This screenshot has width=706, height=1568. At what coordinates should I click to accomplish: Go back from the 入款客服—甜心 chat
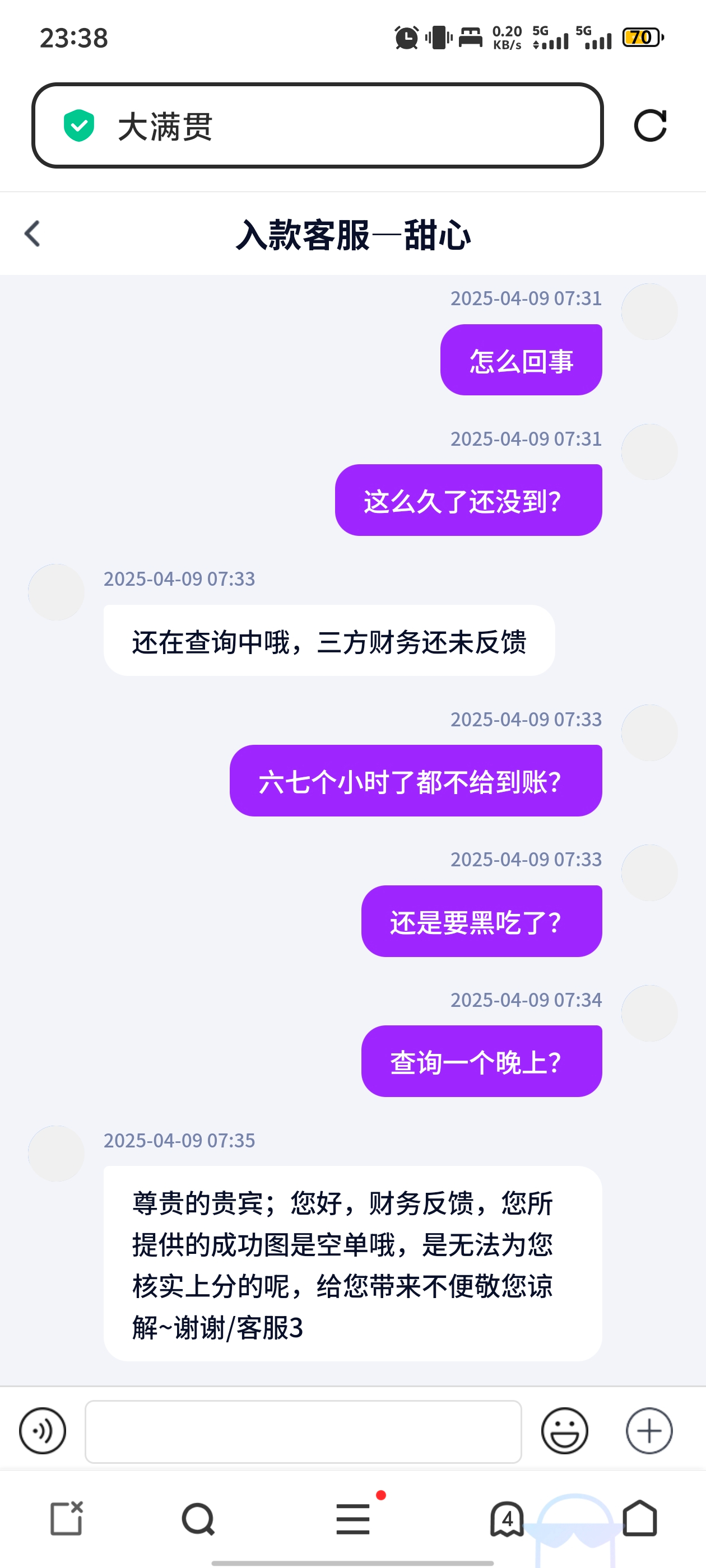[x=32, y=234]
